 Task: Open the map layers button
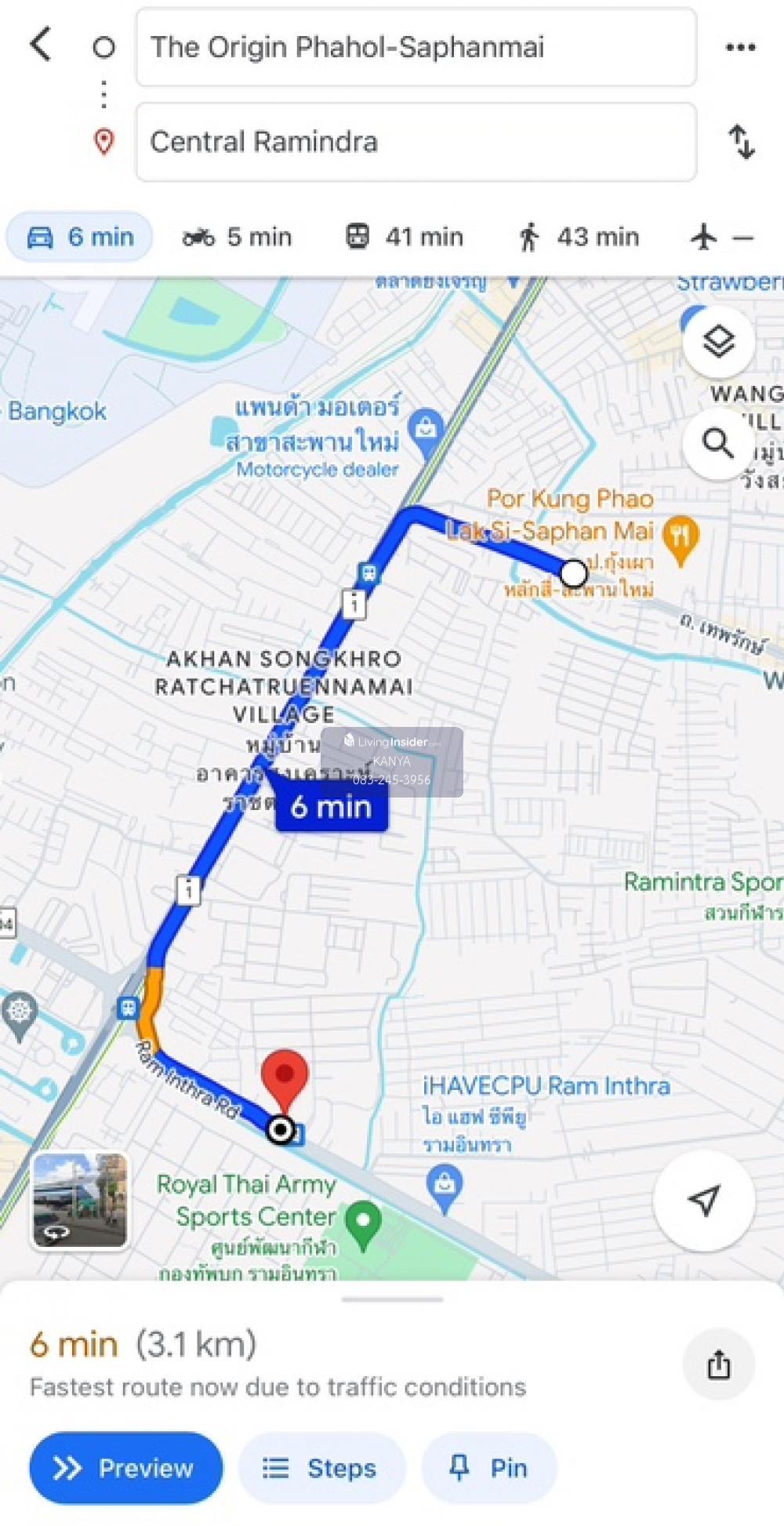point(718,341)
